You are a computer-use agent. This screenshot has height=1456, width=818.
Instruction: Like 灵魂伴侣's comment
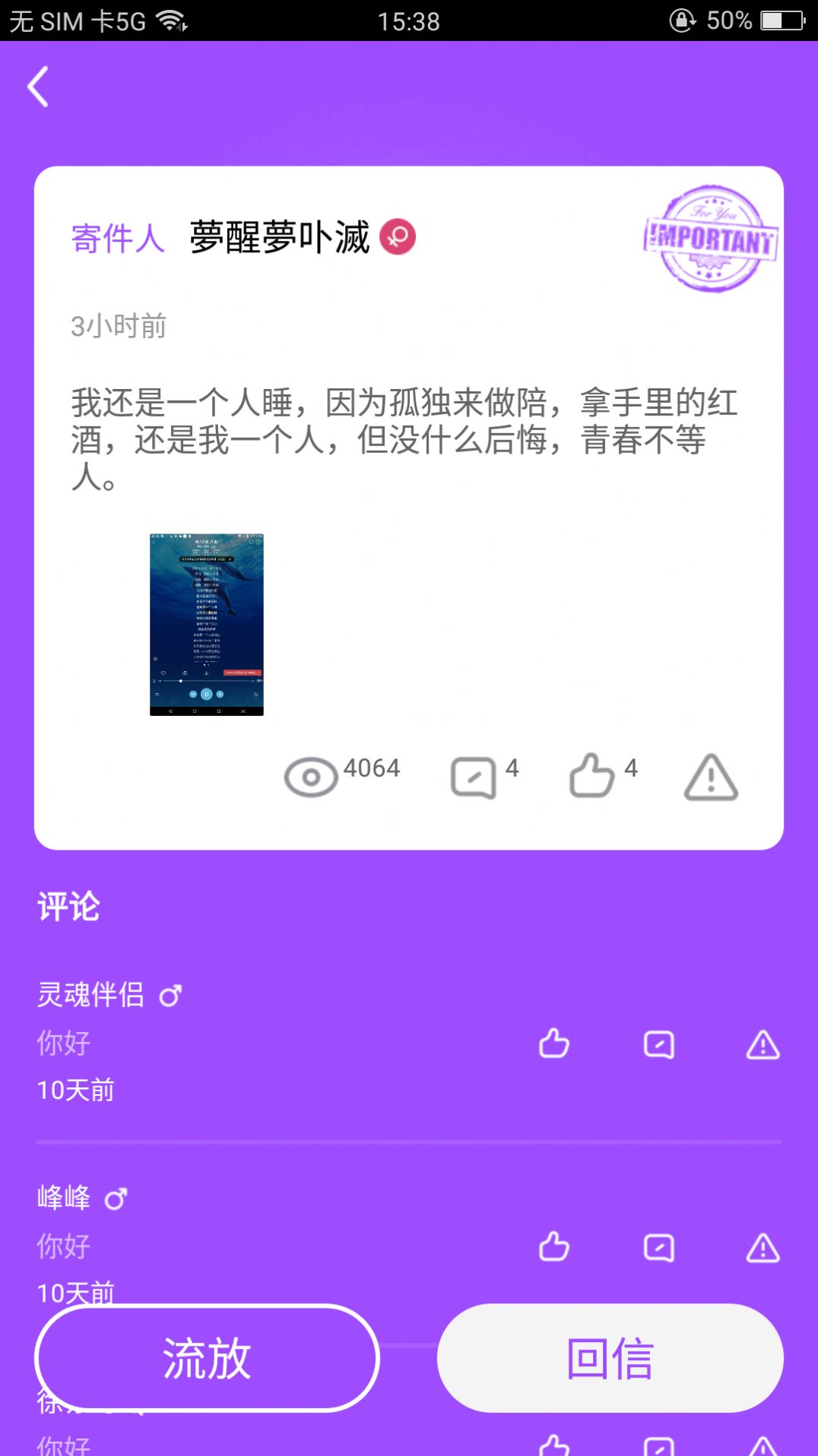tap(553, 1045)
